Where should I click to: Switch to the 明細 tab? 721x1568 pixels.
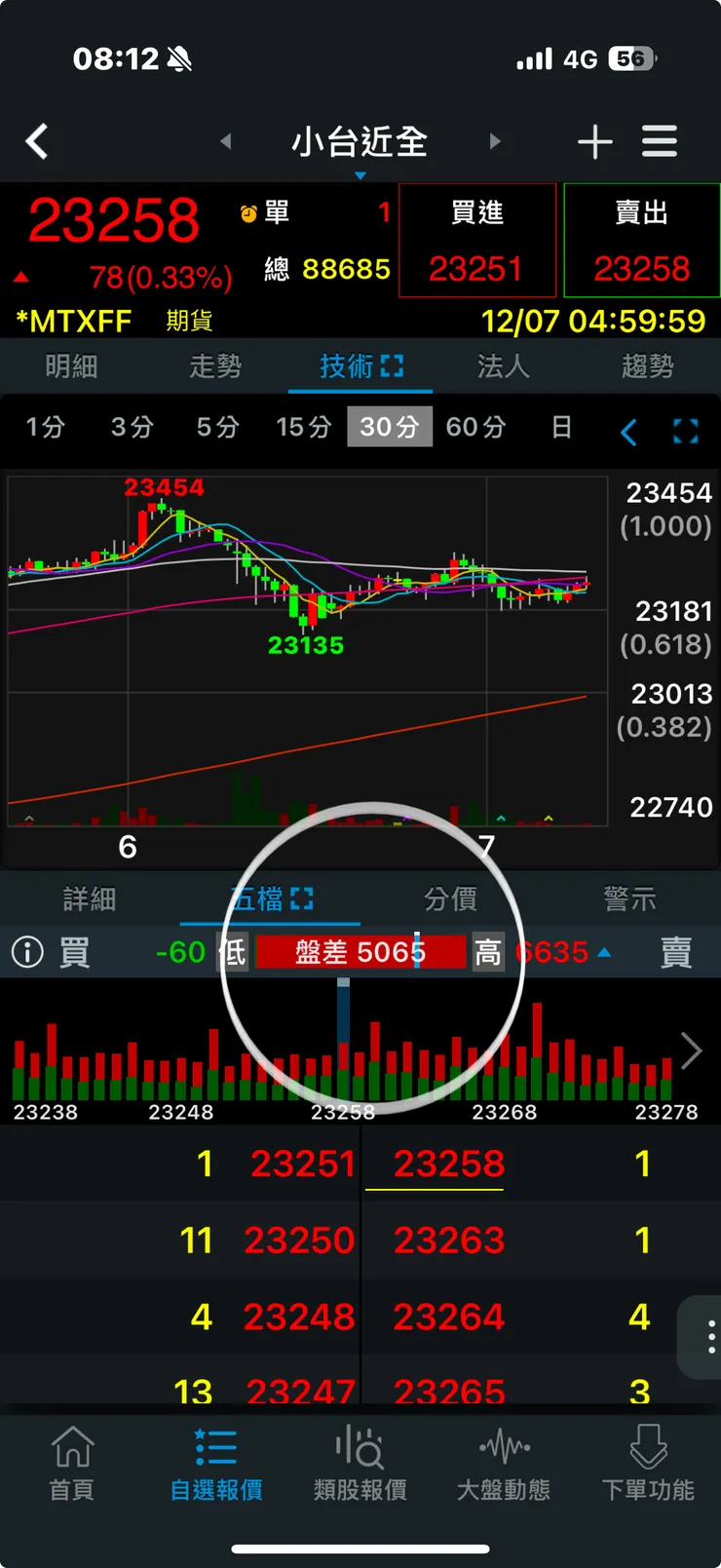[x=71, y=366]
